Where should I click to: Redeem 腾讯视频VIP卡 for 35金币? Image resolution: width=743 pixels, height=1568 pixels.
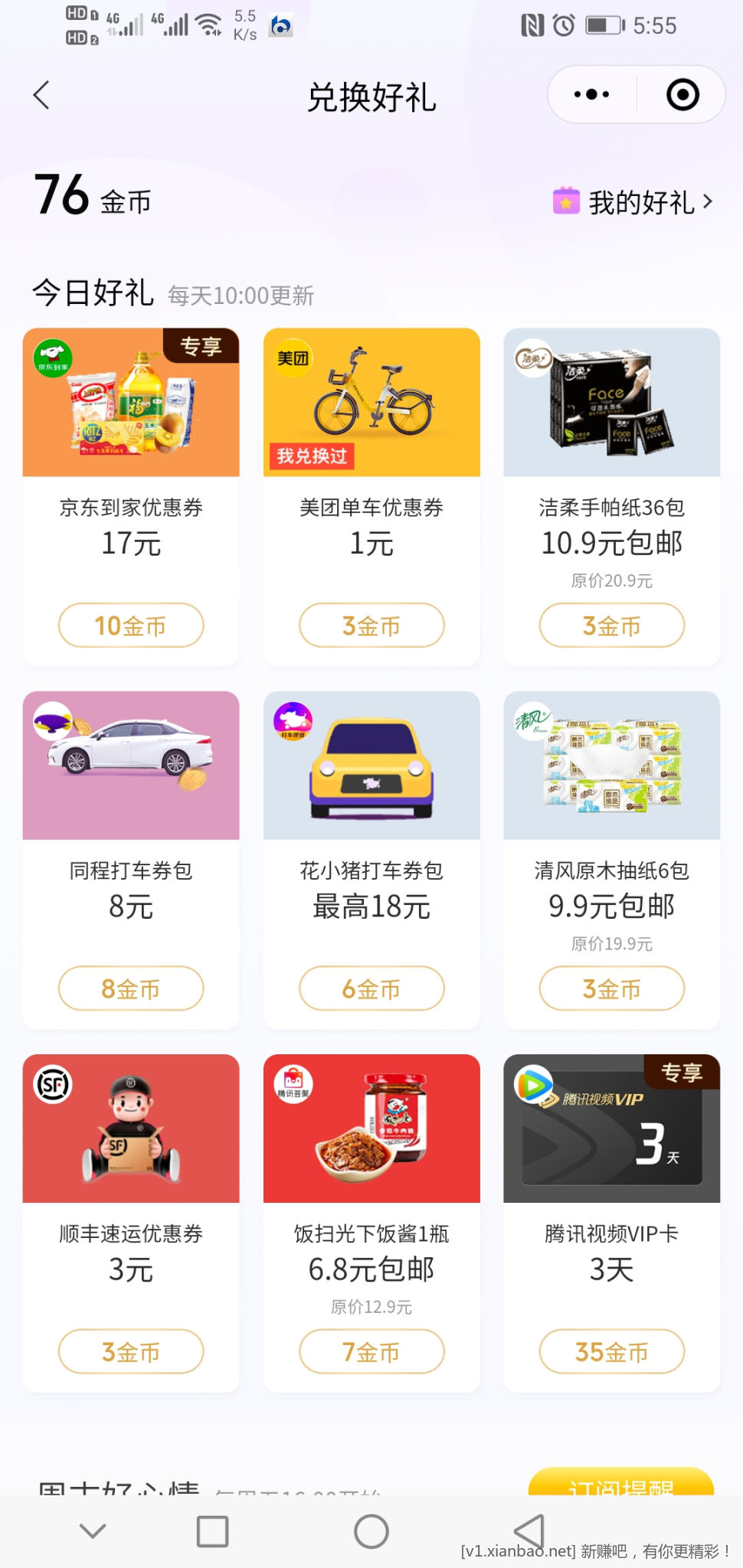[x=611, y=1351]
